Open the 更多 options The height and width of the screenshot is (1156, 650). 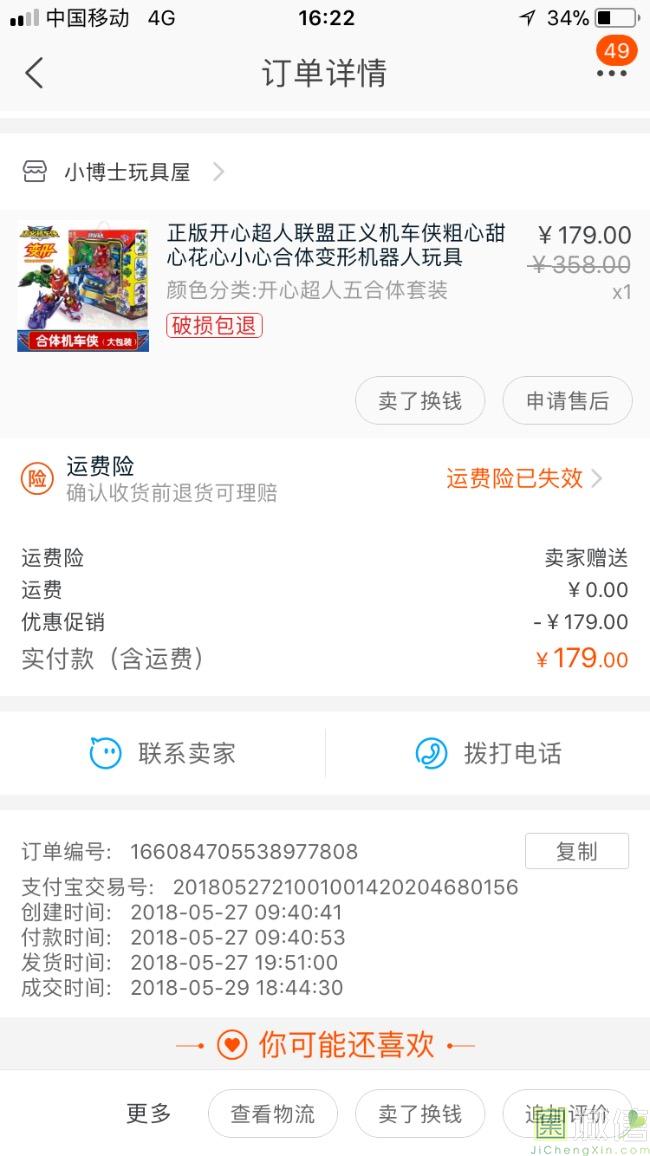[149, 1113]
